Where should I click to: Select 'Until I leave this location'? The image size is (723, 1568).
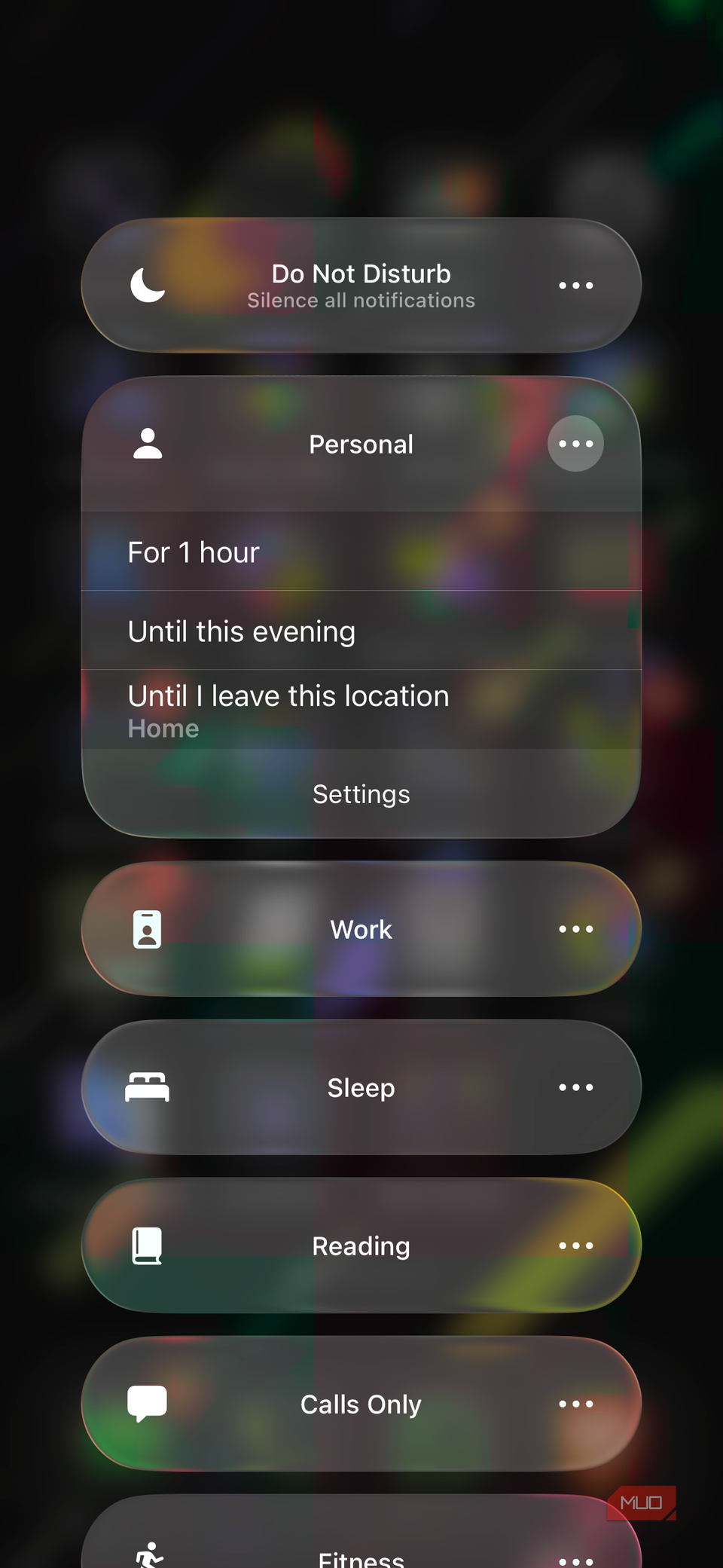click(x=361, y=695)
